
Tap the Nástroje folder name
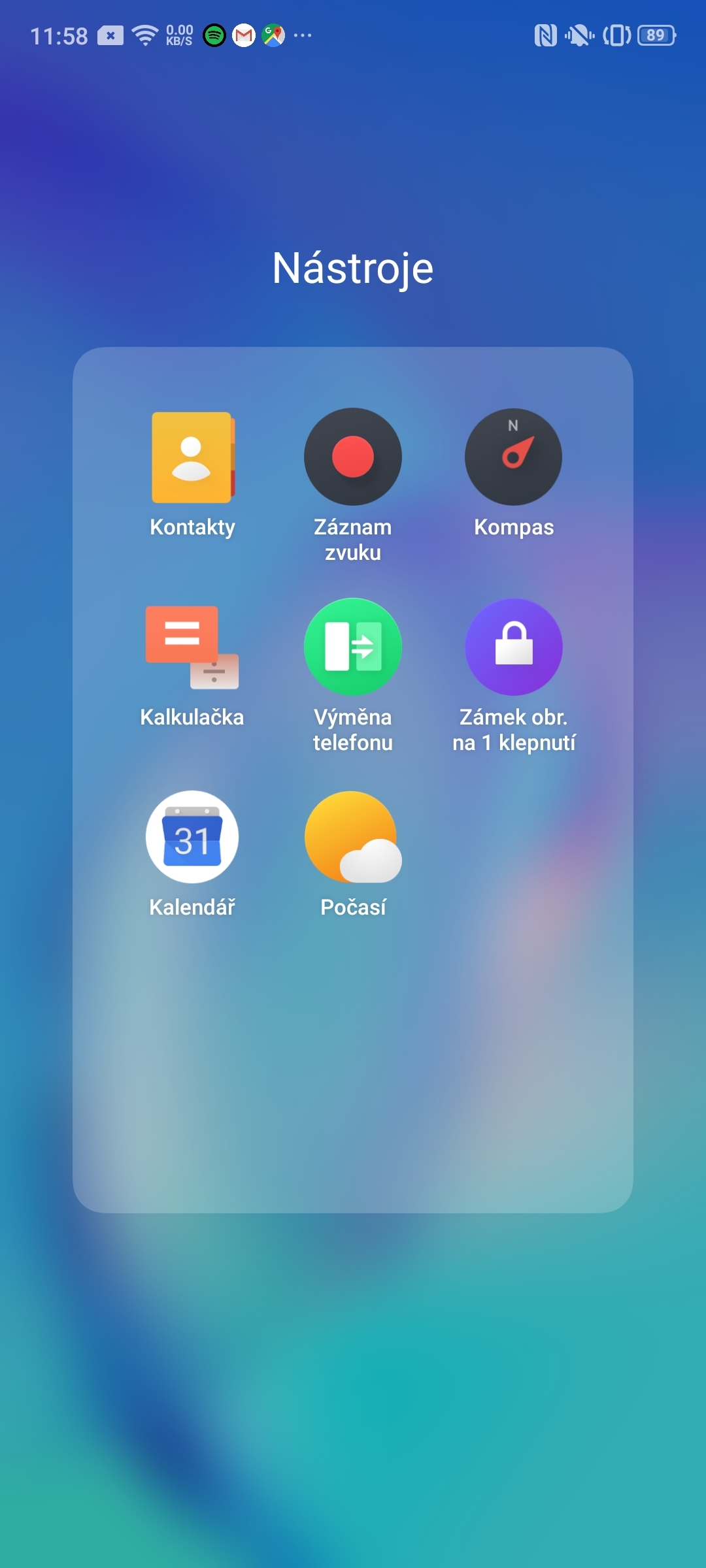(353, 268)
